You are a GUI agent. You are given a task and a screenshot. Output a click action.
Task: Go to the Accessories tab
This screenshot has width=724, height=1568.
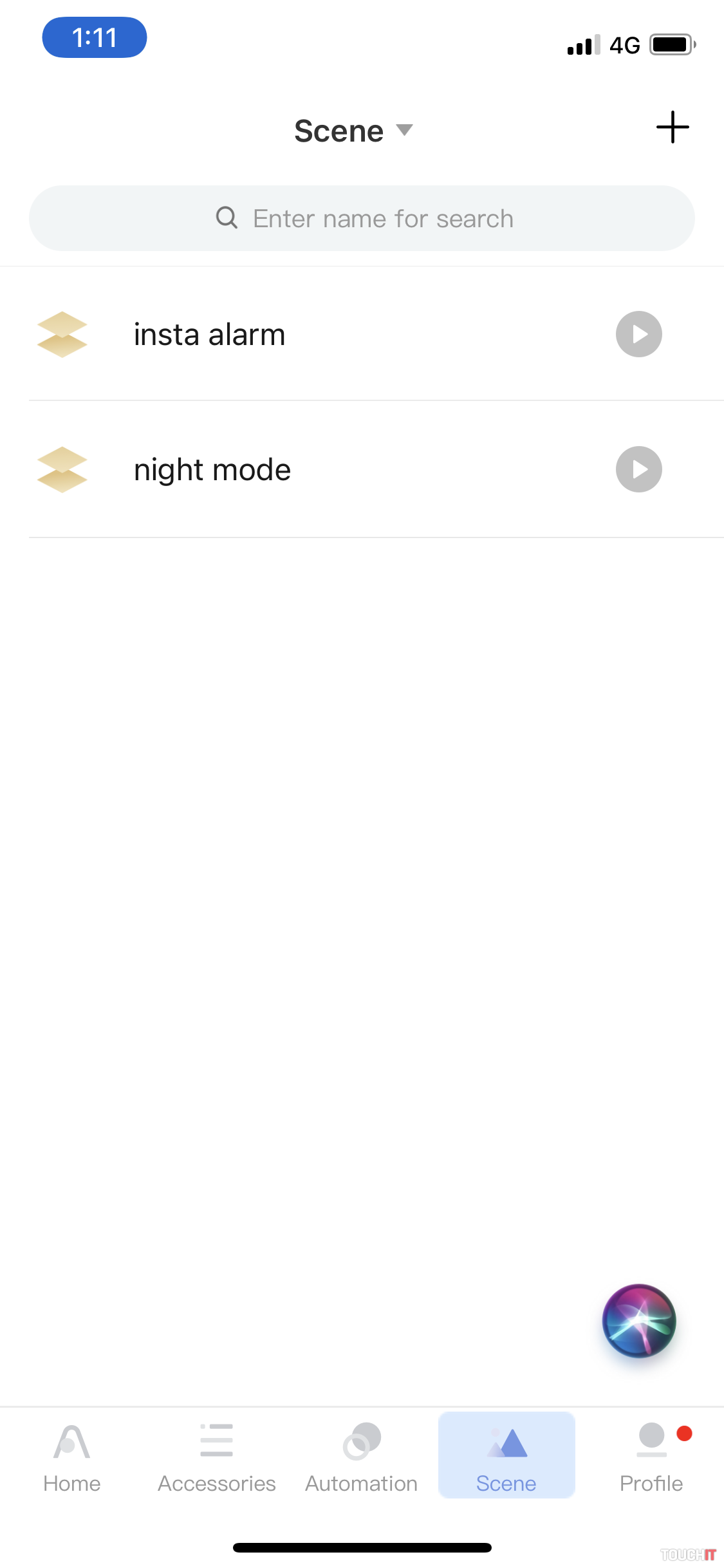click(217, 1457)
